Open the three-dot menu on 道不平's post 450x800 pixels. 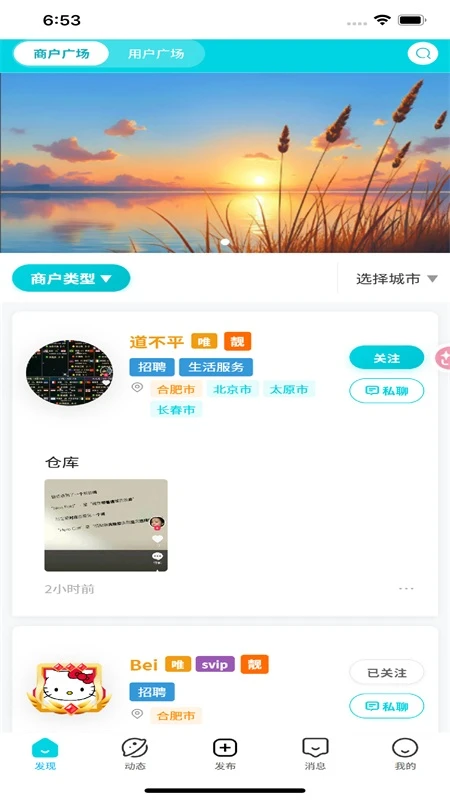tap(406, 588)
